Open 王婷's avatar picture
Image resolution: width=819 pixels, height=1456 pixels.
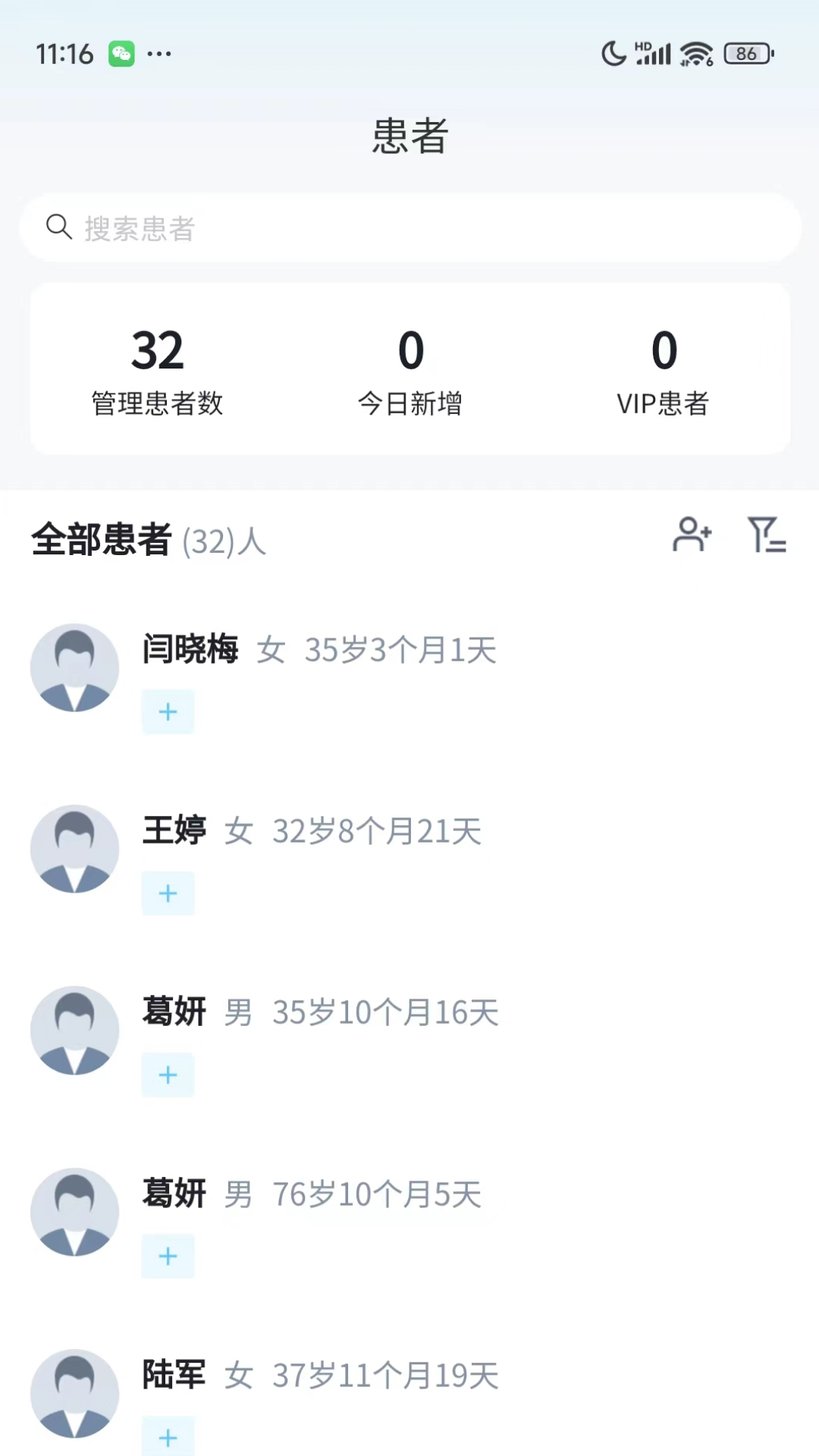point(74,849)
